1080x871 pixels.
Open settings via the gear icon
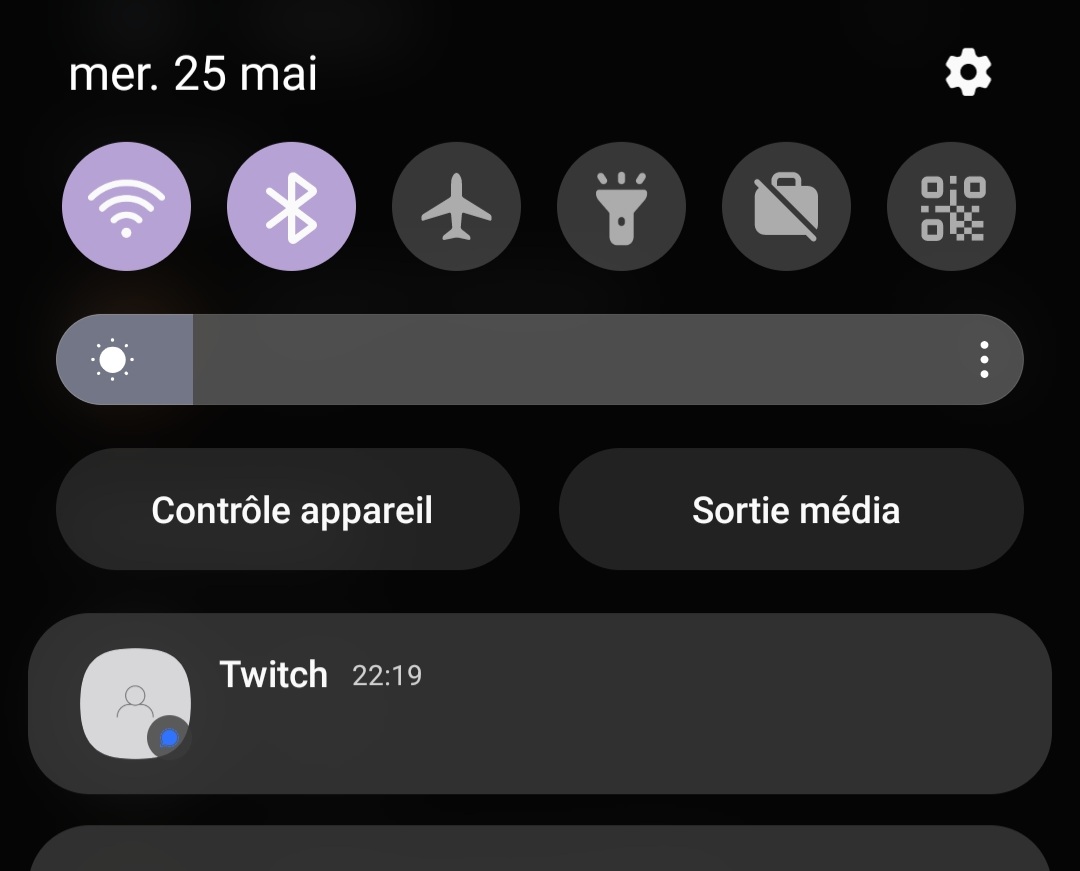click(968, 74)
